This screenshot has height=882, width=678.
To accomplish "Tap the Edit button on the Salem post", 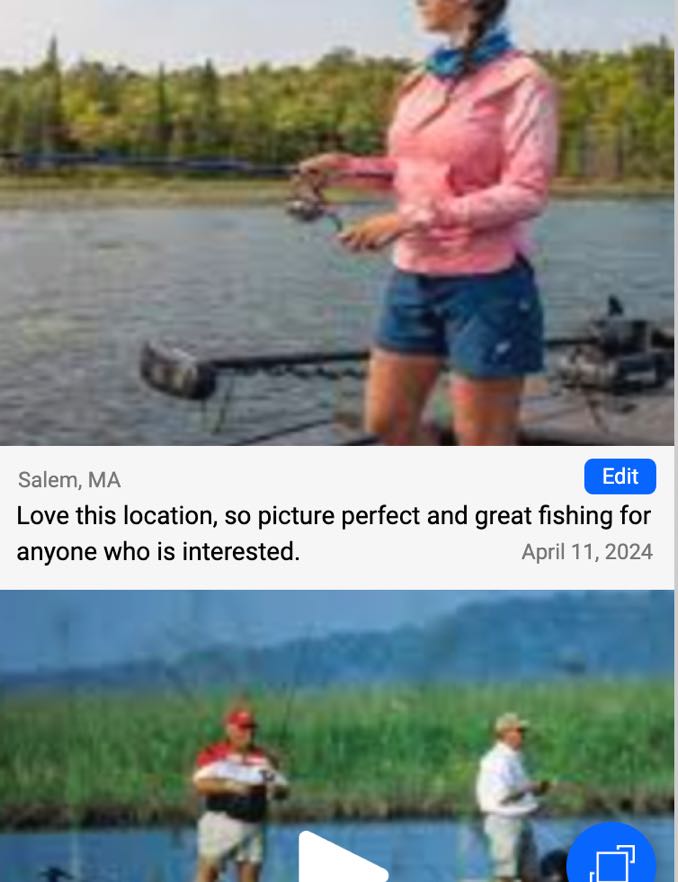I will pyautogui.click(x=619, y=477).
